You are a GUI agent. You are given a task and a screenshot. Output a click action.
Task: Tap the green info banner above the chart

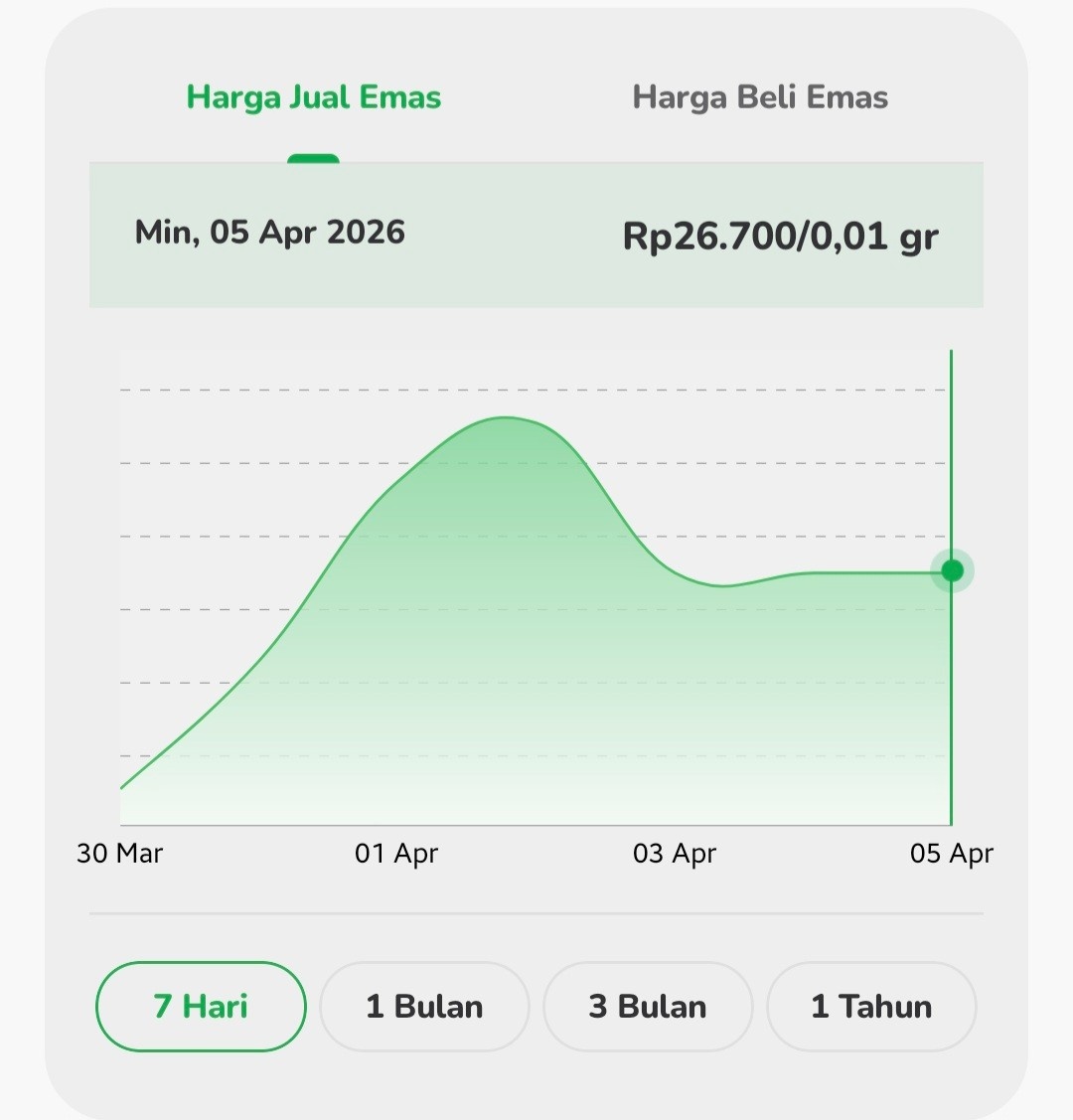pyautogui.click(x=536, y=235)
